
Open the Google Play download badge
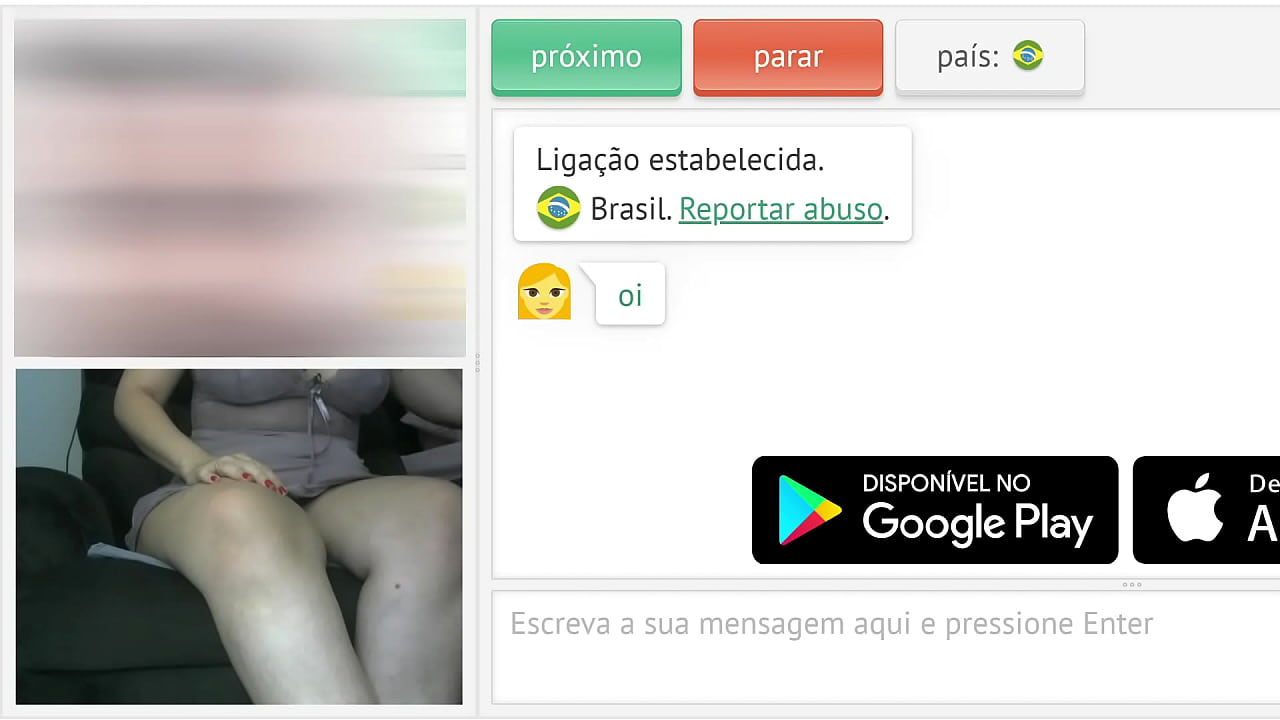pos(934,510)
